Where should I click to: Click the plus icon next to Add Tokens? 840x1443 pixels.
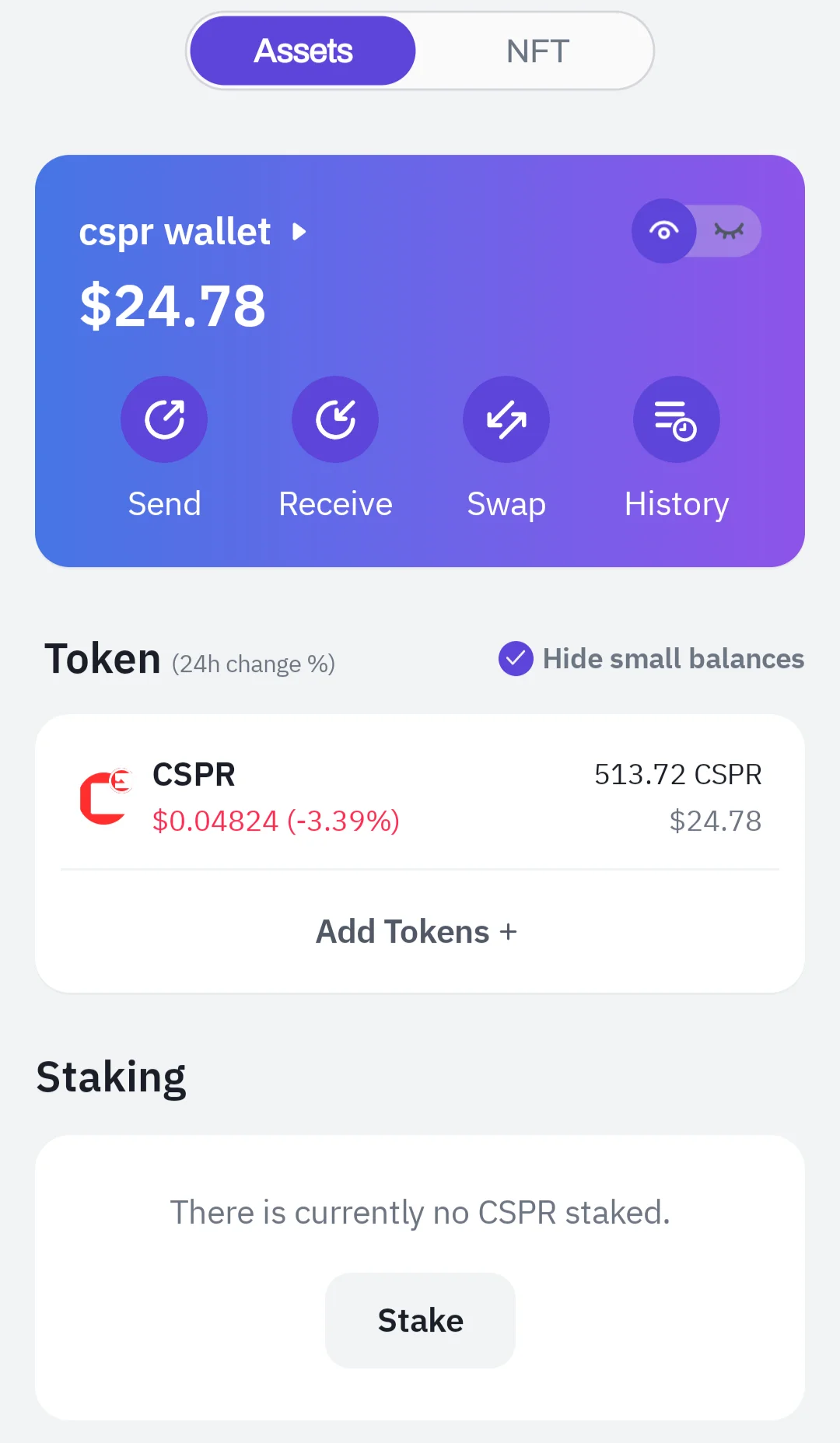tap(509, 930)
